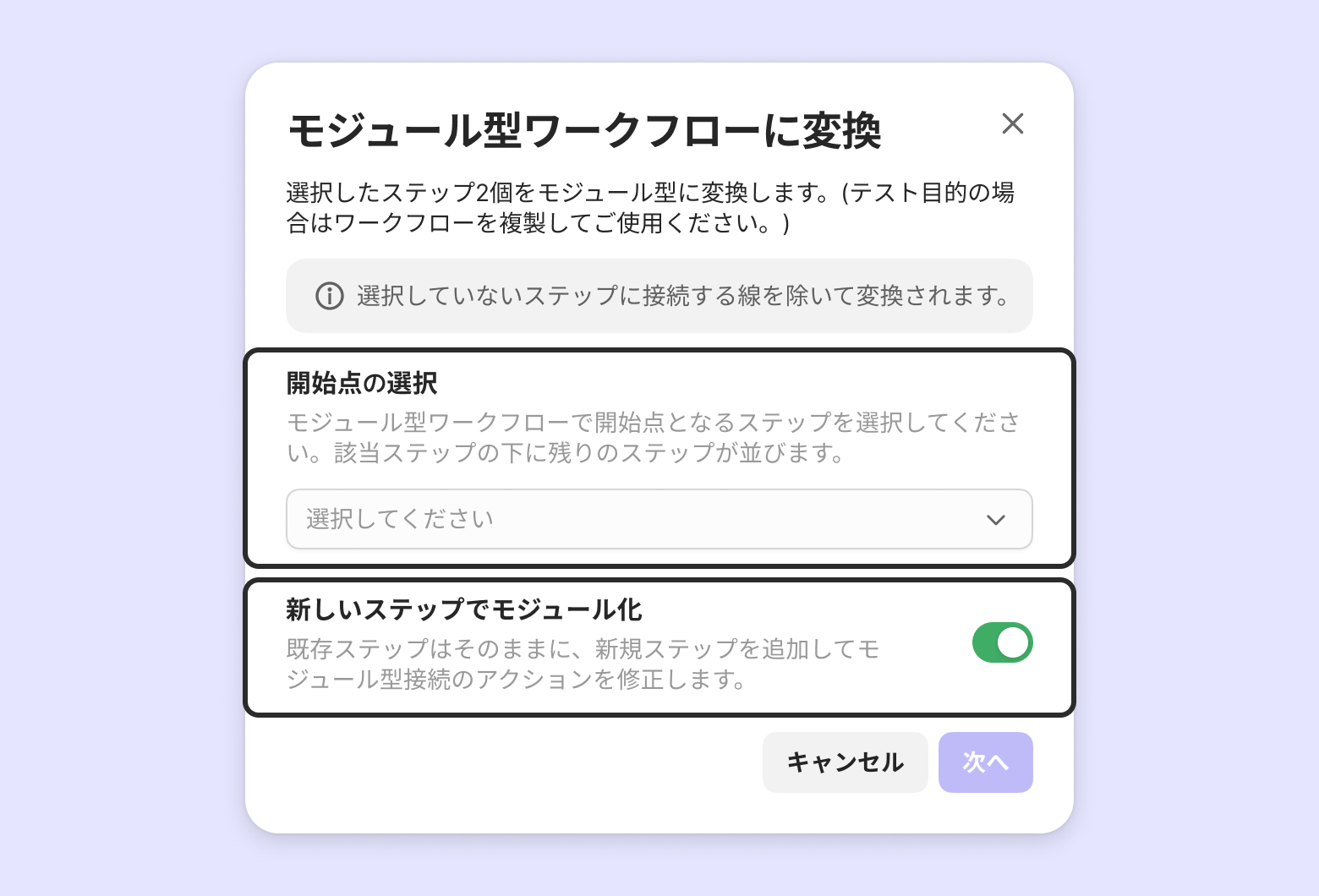
Task: Open the 開始点の選択 dropdown
Action: click(659, 519)
